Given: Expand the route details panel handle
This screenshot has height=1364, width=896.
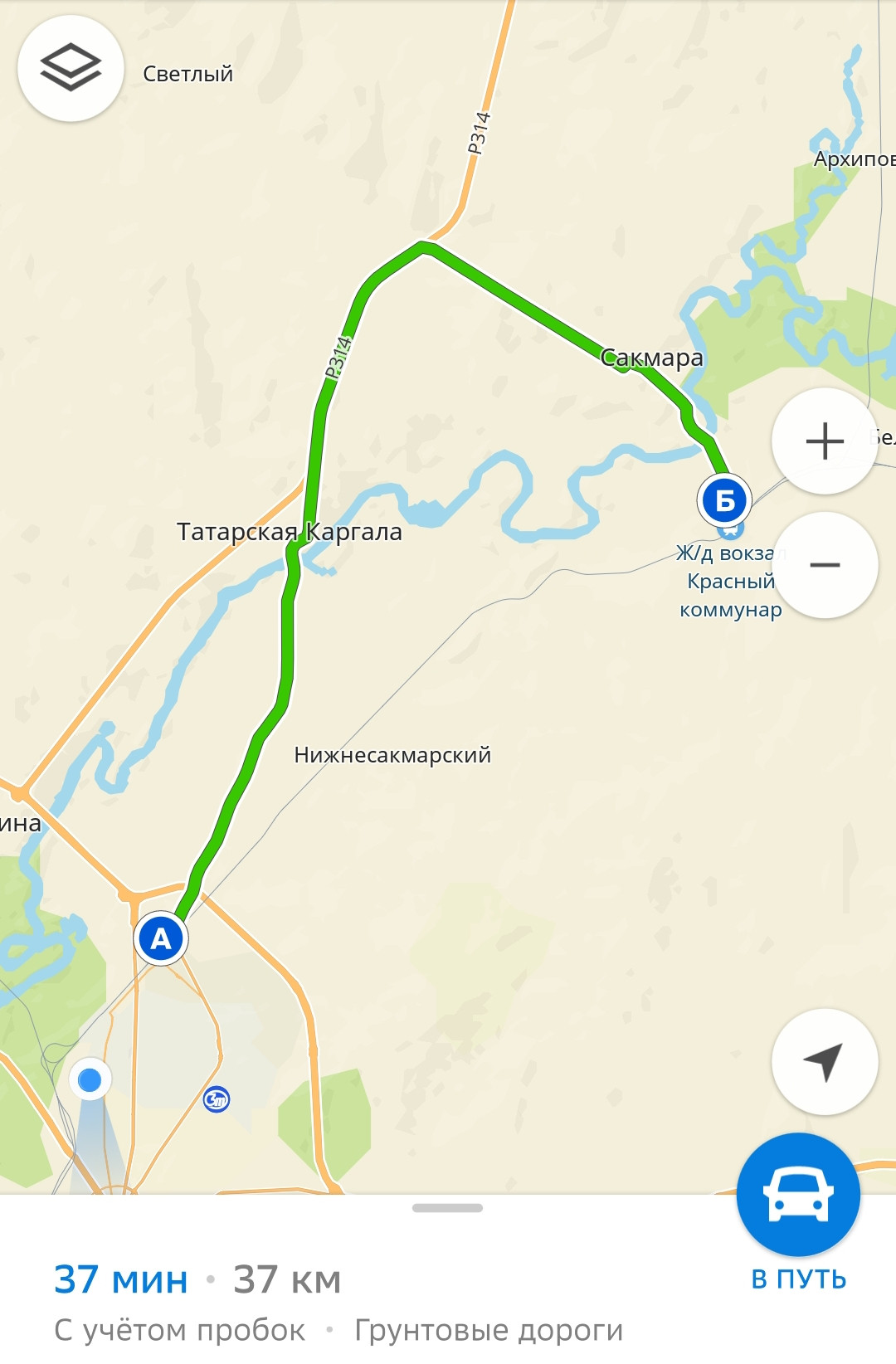Looking at the screenshot, I should coord(447,1208).
